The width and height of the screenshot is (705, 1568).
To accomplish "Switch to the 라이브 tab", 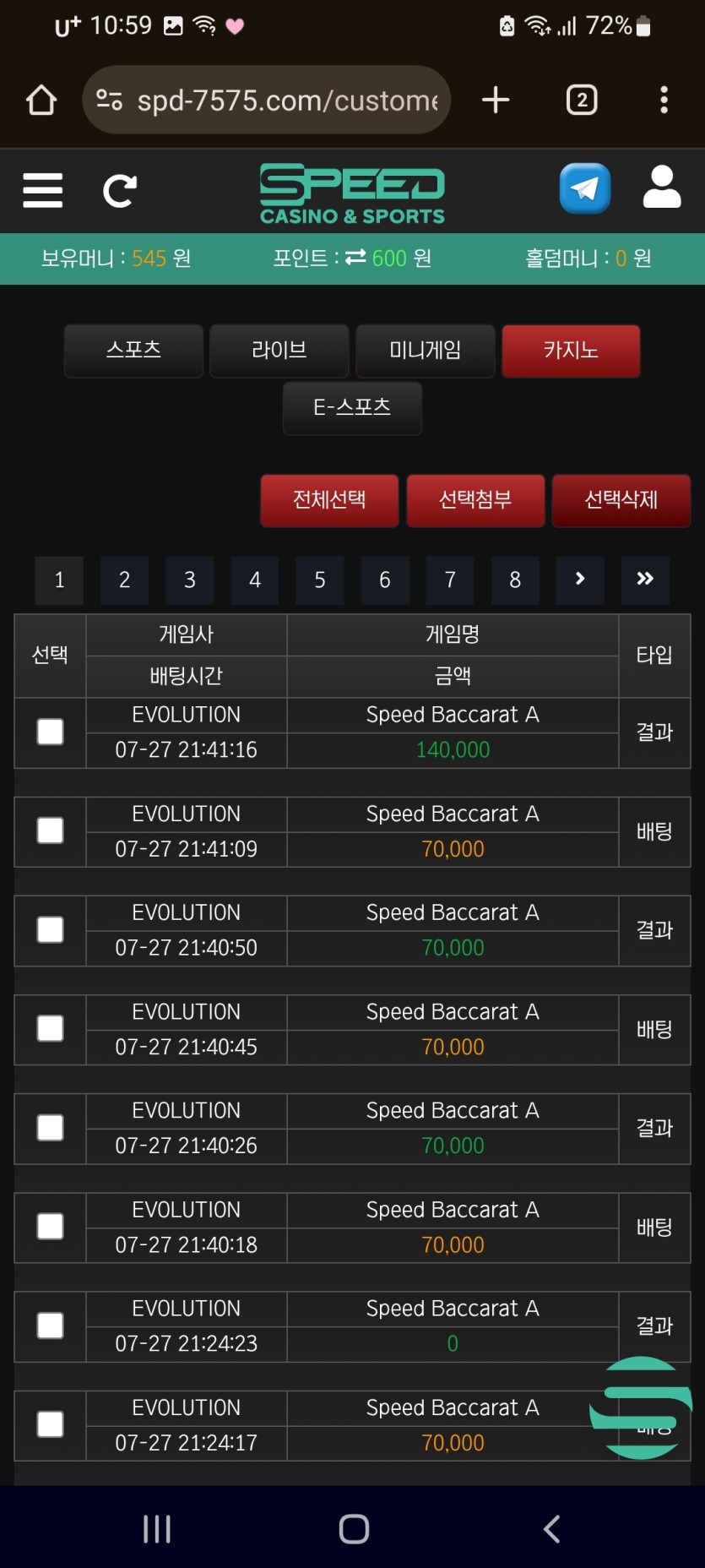I will click(x=279, y=351).
